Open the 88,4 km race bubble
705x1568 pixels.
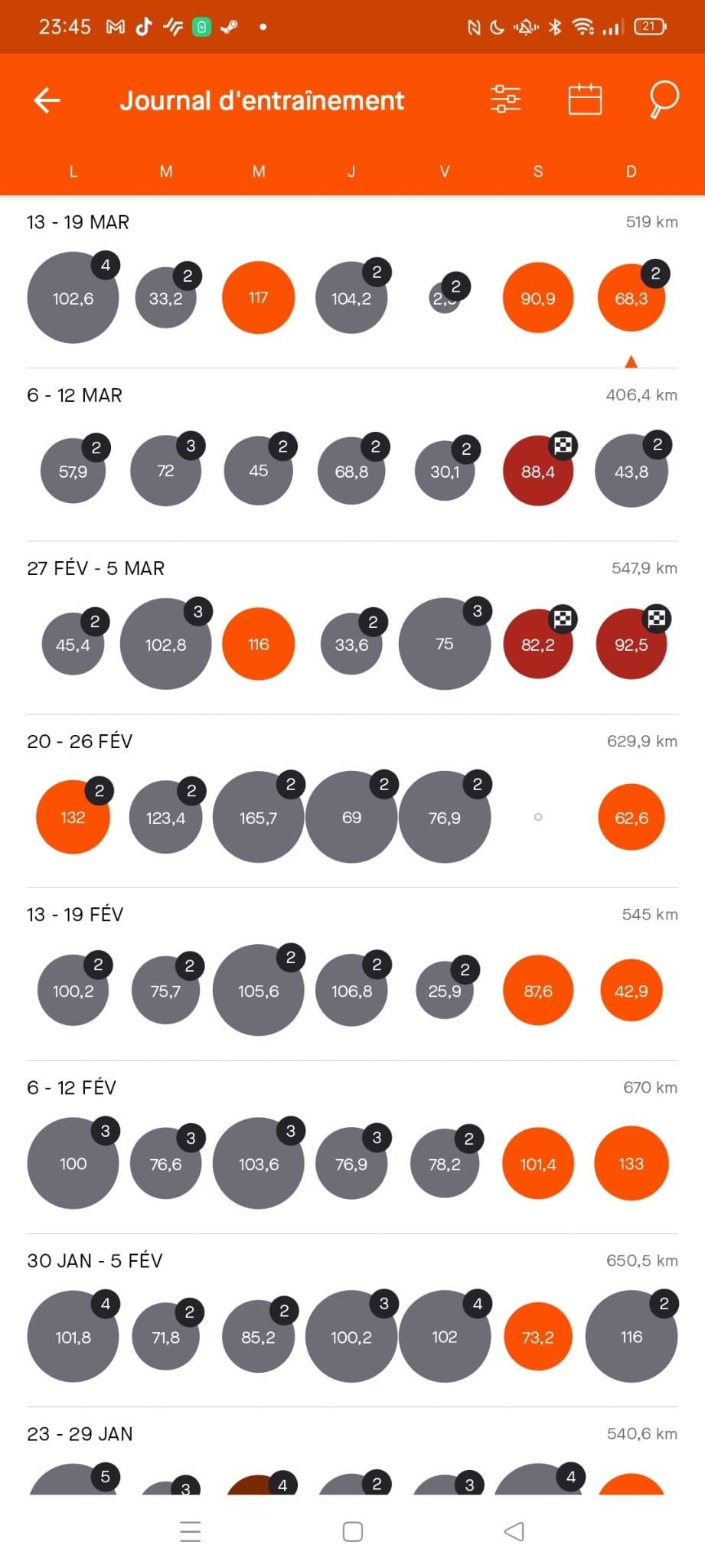click(x=538, y=472)
